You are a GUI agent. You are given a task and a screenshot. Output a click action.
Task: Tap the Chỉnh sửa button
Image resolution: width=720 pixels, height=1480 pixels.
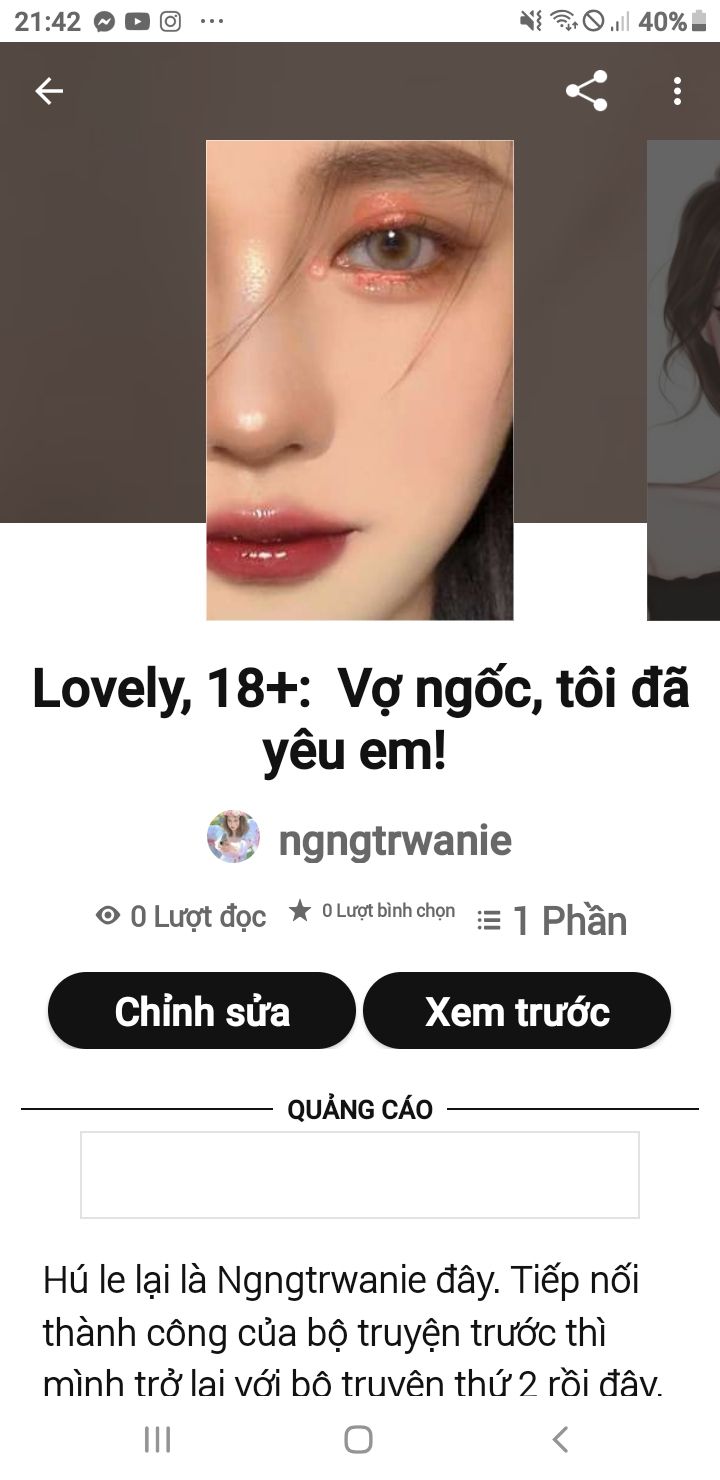point(202,1011)
